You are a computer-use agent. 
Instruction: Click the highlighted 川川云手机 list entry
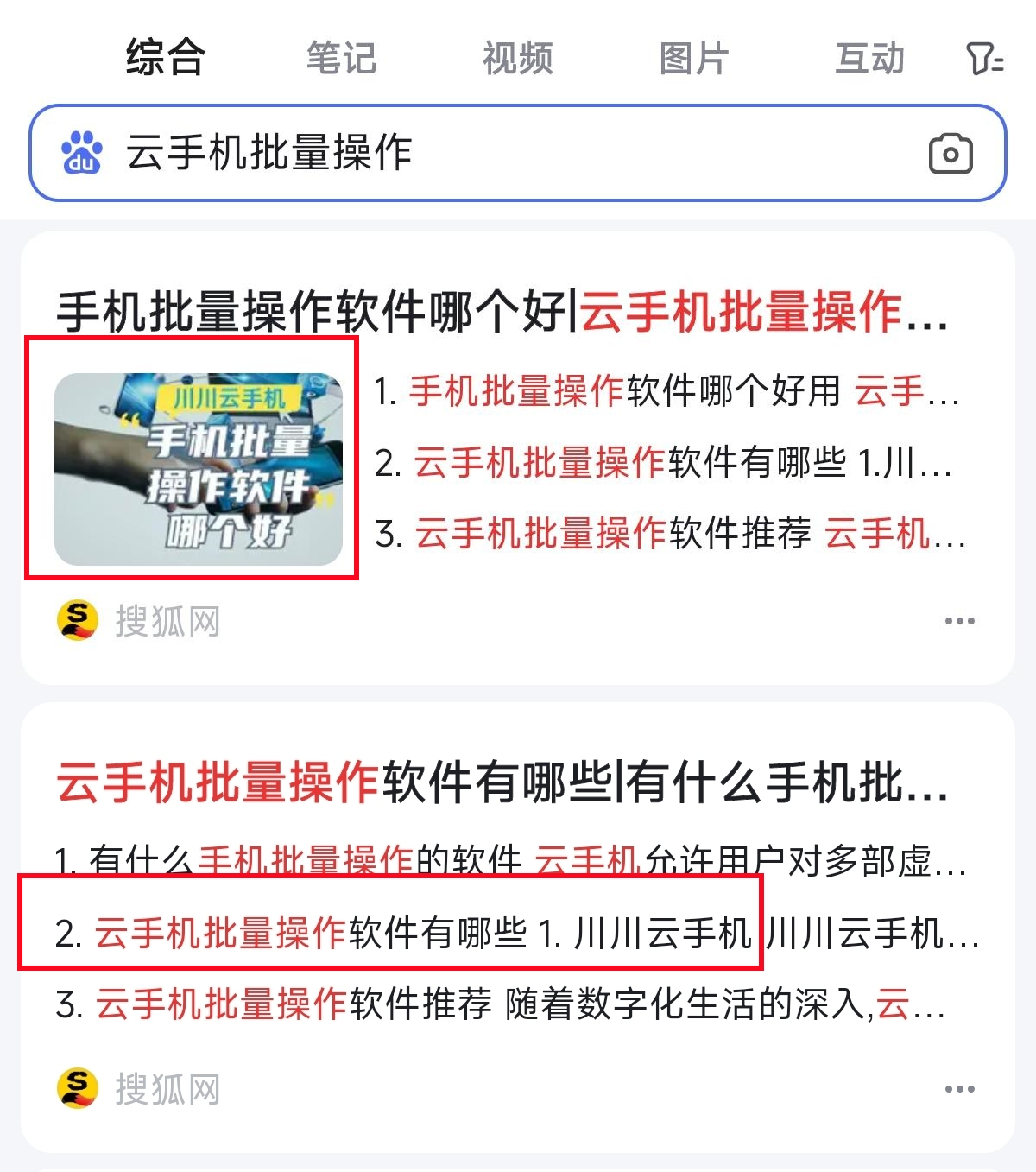pyautogui.click(x=388, y=930)
